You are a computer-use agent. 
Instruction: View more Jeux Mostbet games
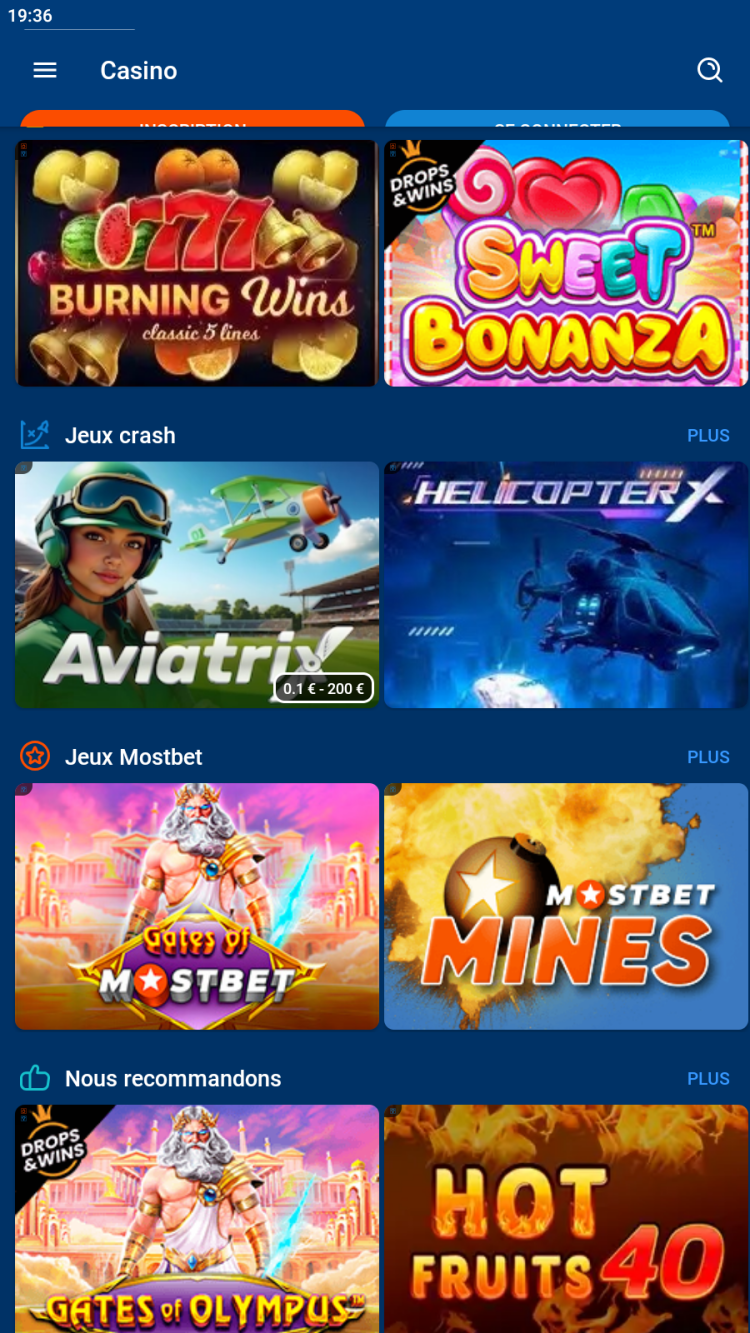pyautogui.click(x=708, y=757)
